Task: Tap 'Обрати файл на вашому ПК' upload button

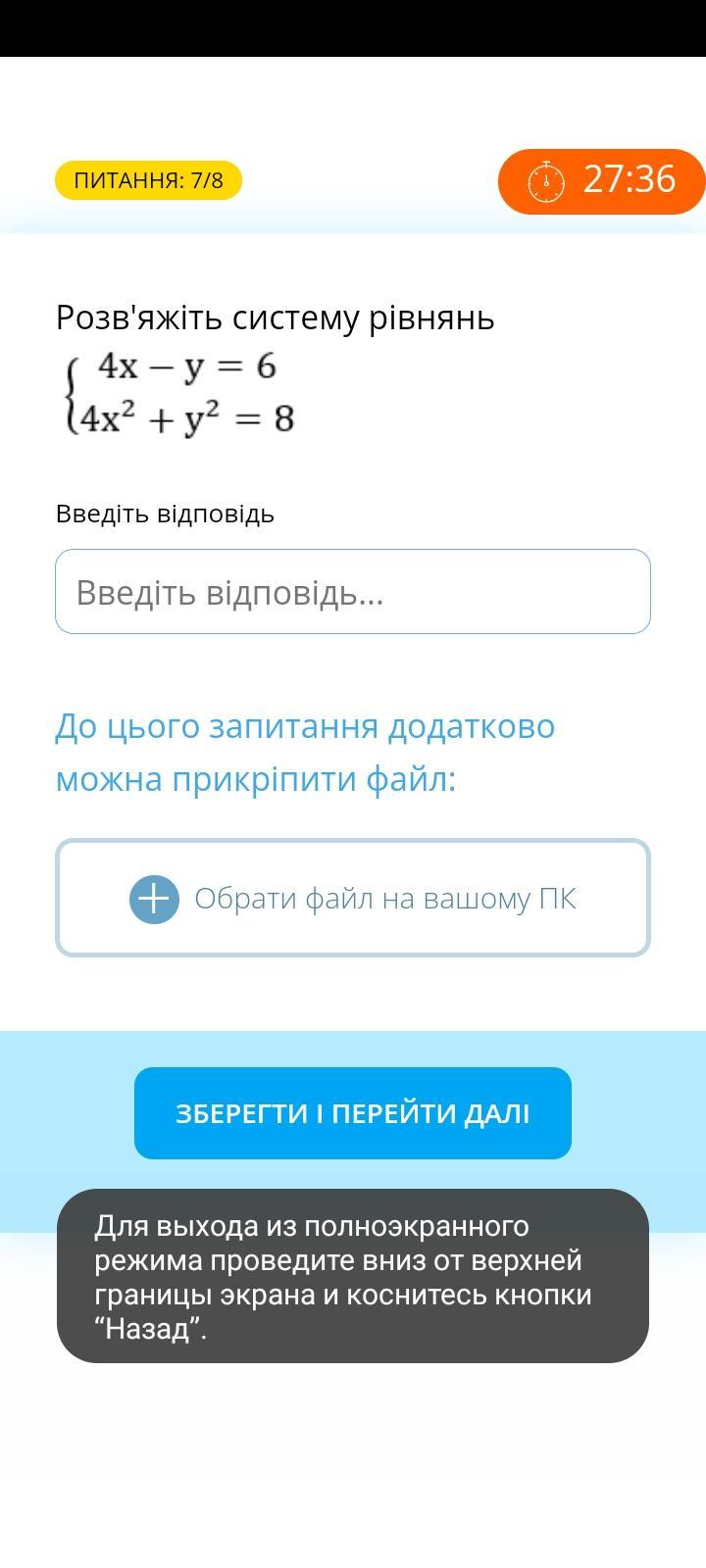Action: click(x=353, y=898)
